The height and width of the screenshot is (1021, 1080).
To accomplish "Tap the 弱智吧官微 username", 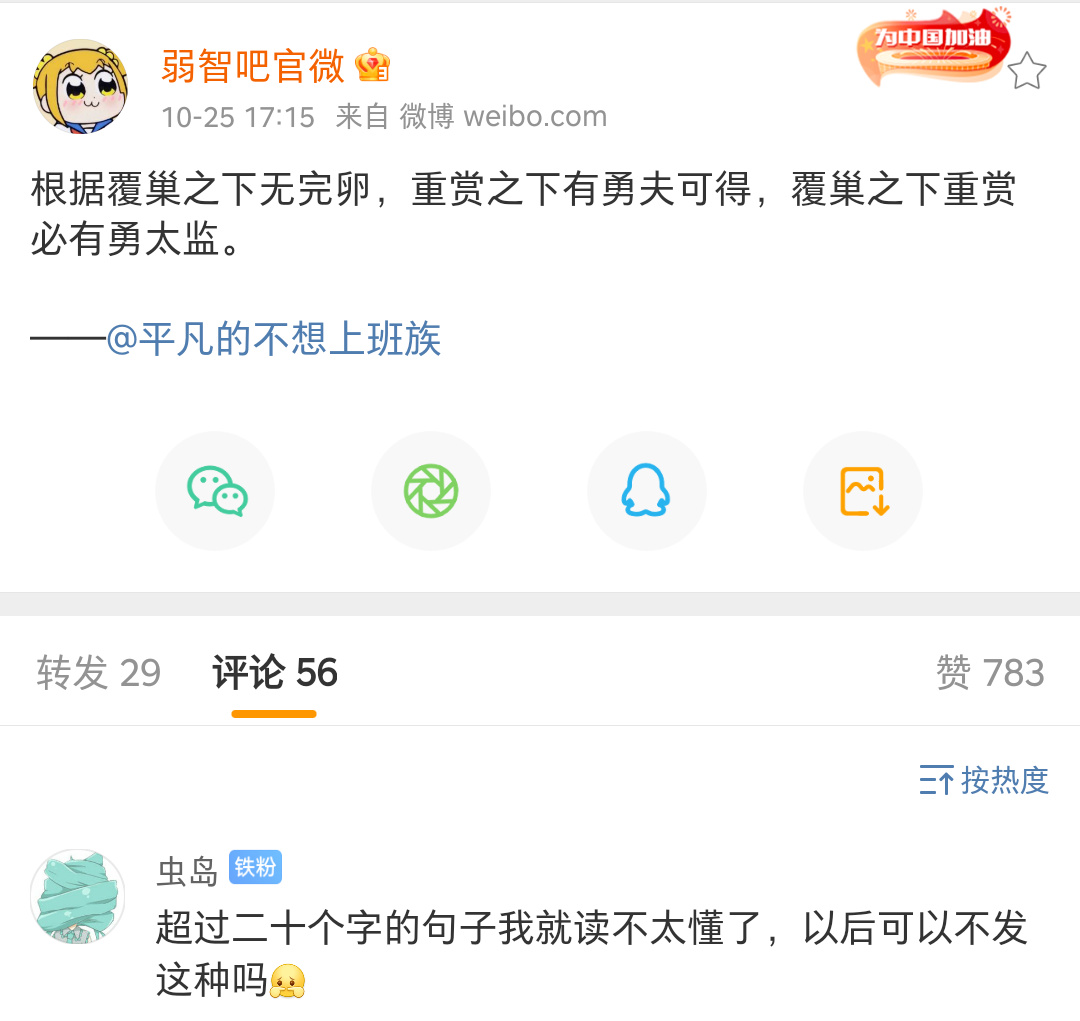I will pos(253,66).
